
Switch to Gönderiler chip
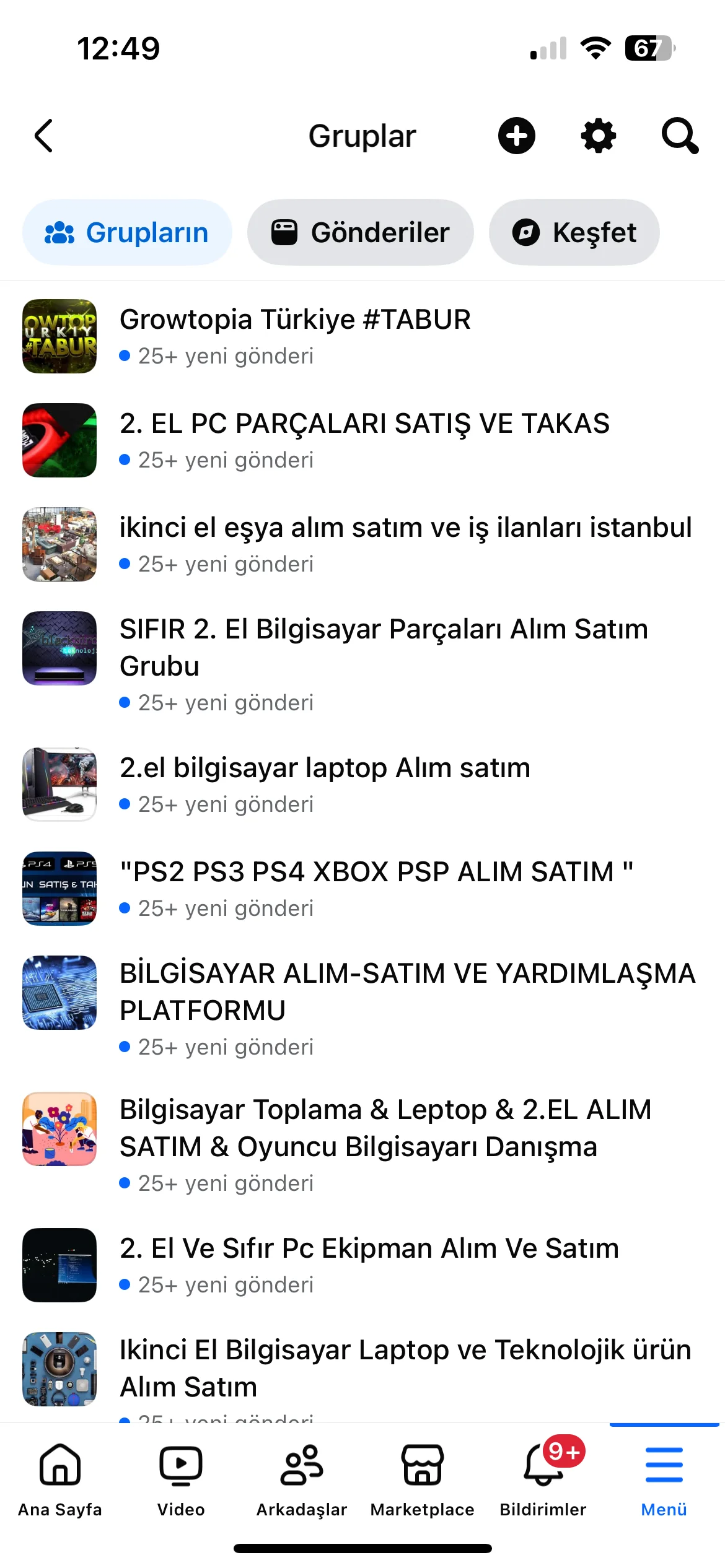coord(360,233)
